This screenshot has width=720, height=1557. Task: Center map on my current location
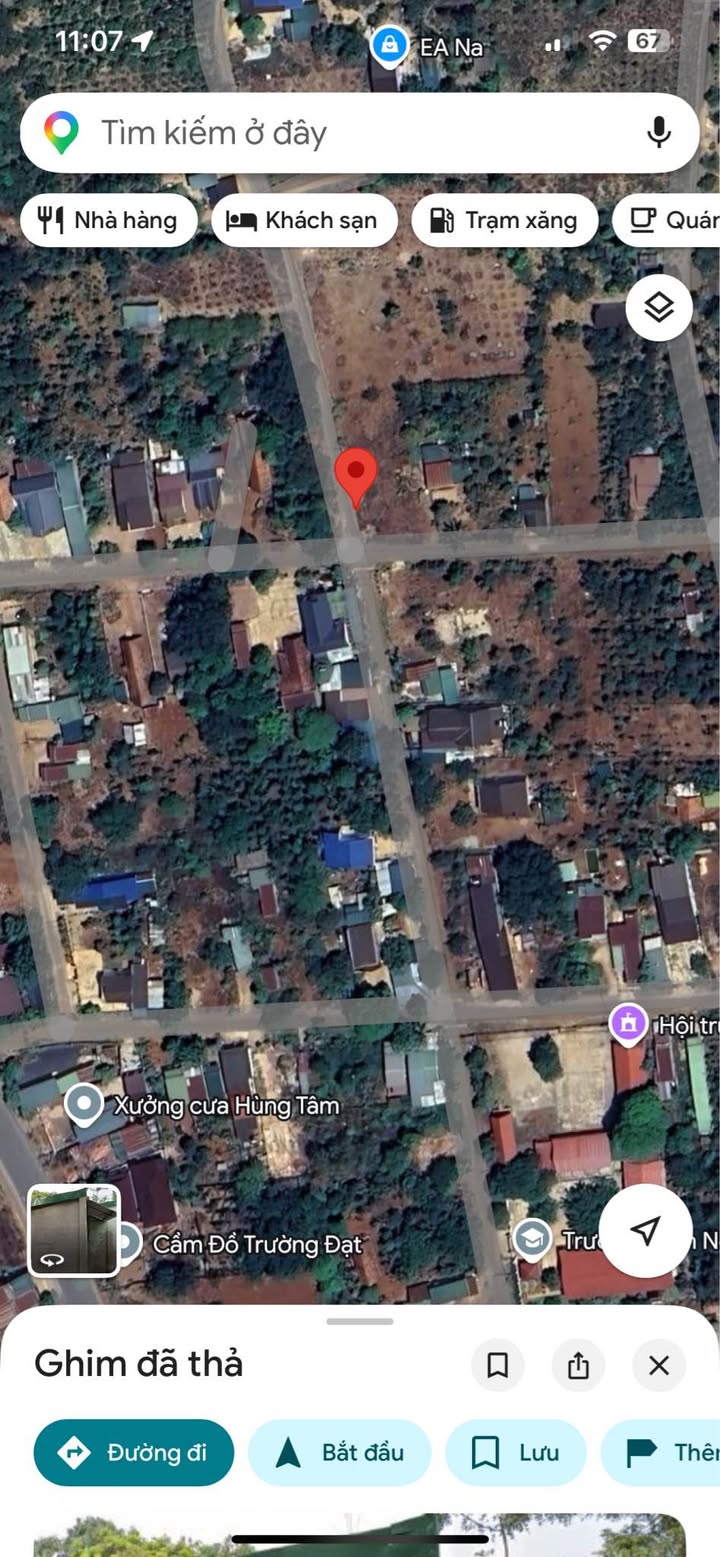pyautogui.click(x=645, y=1230)
